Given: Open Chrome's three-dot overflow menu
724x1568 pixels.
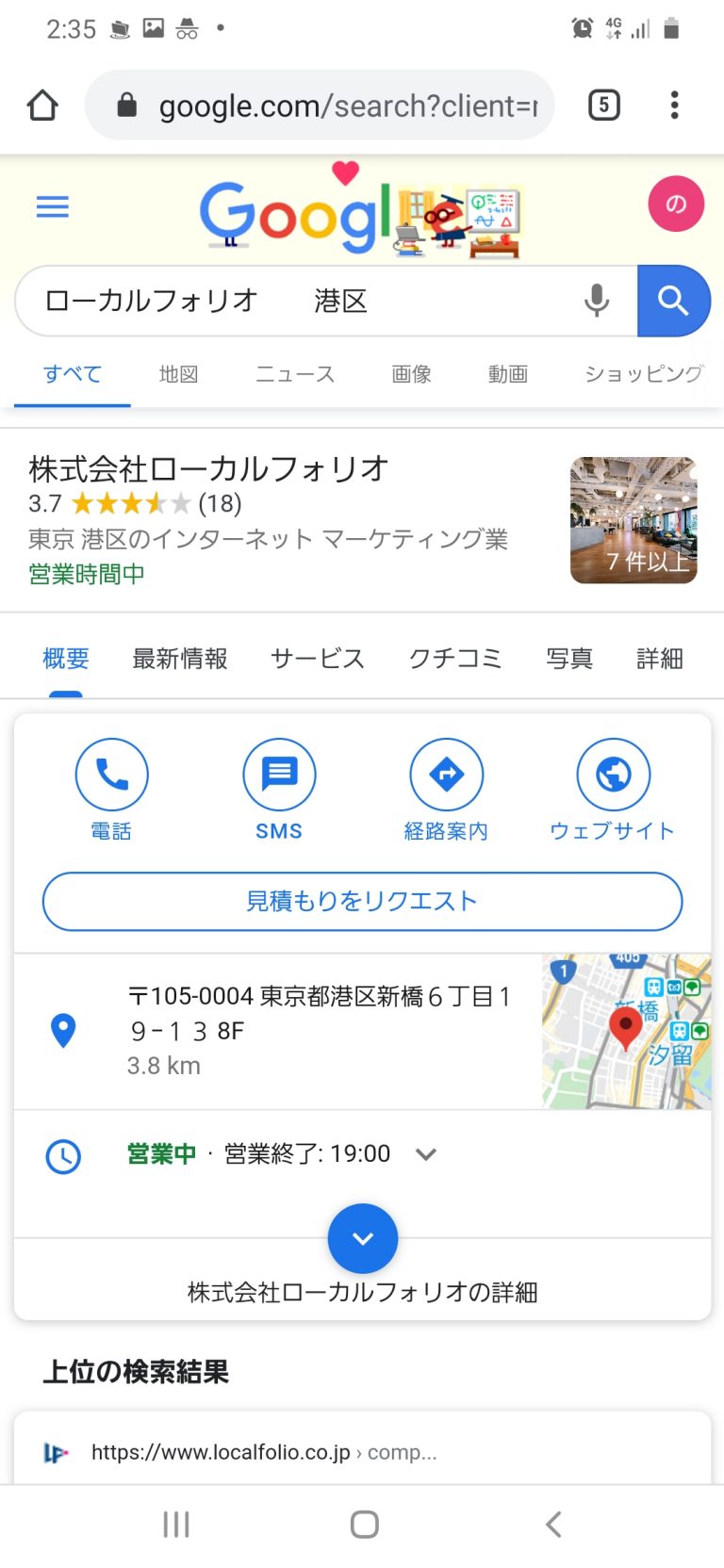Looking at the screenshot, I should [674, 105].
